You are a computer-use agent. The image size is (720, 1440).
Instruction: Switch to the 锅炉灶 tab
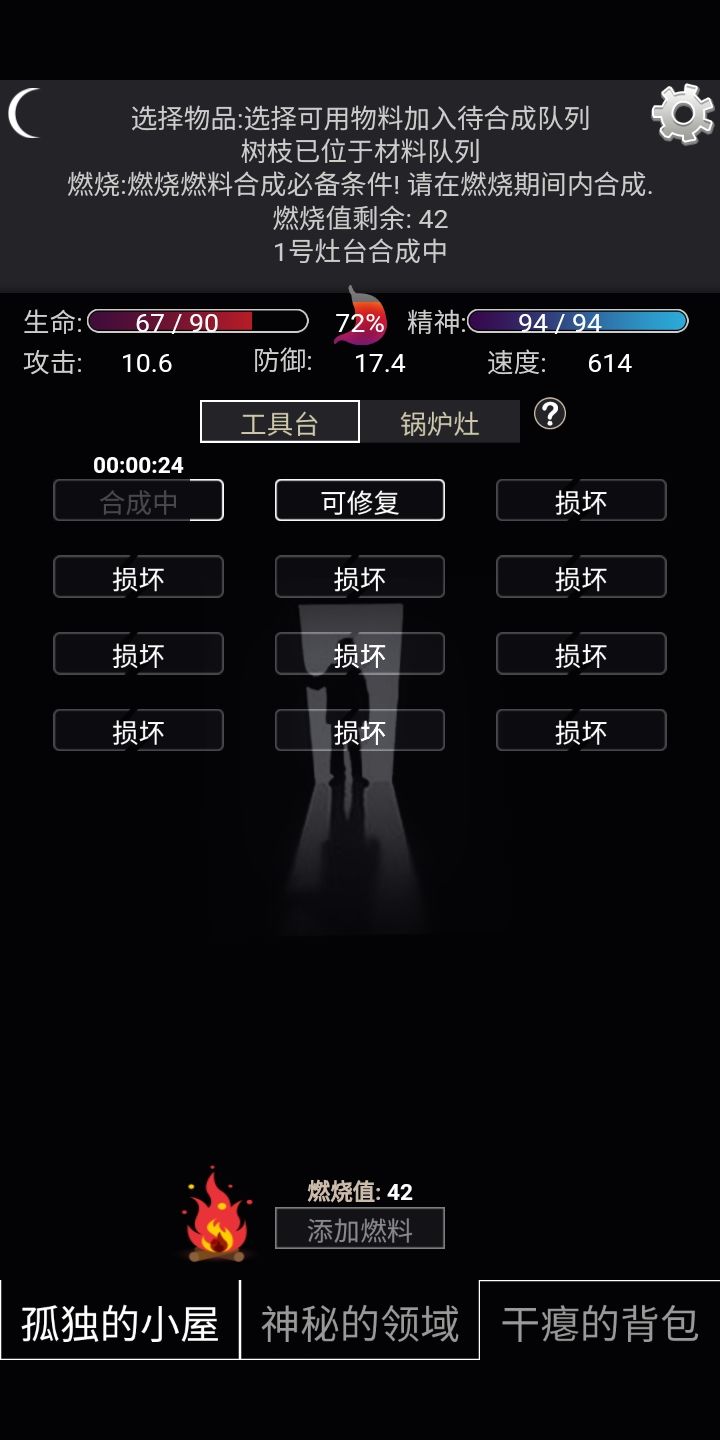pos(441,421)
